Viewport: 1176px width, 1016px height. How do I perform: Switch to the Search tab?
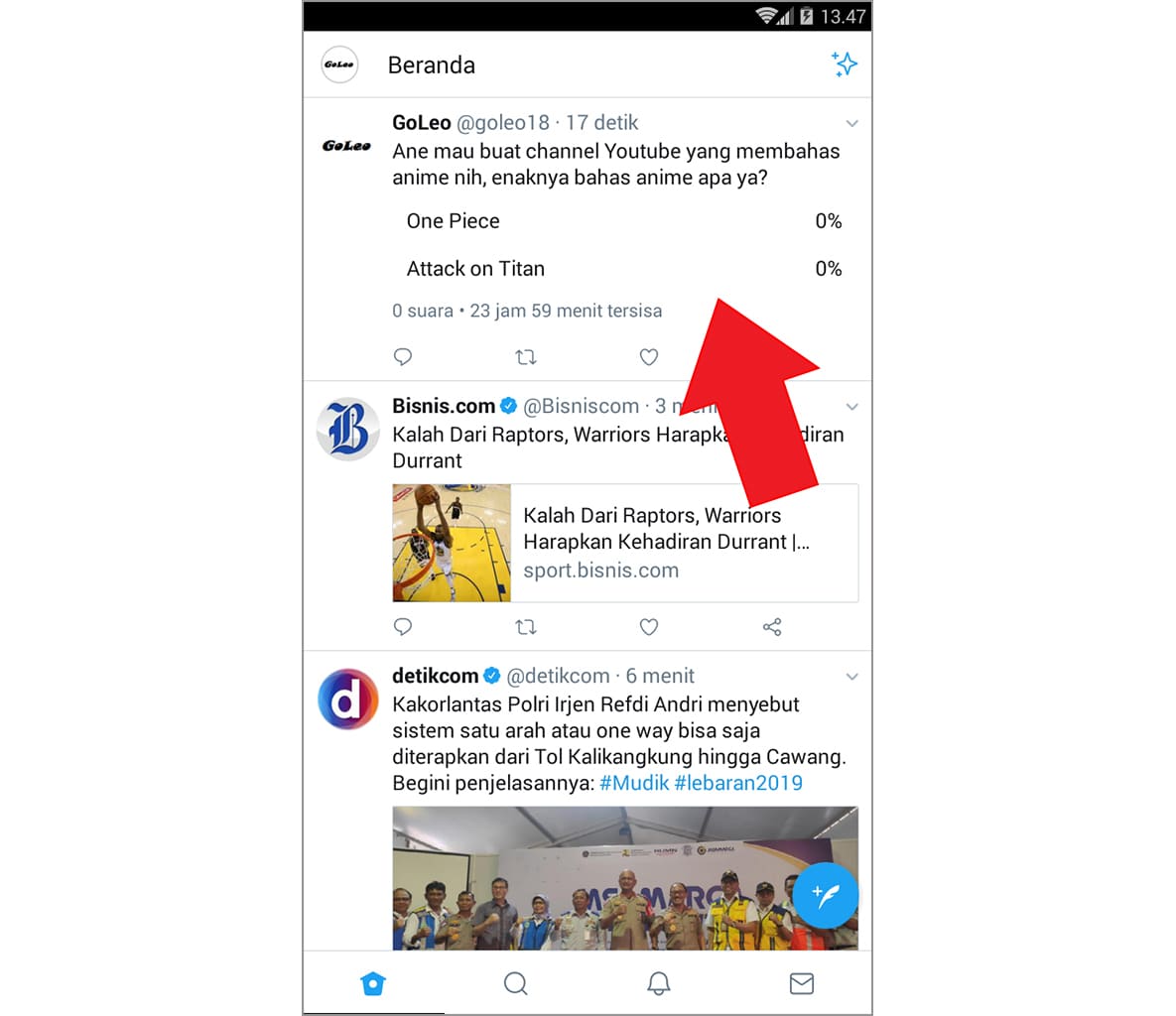point(516,983)
